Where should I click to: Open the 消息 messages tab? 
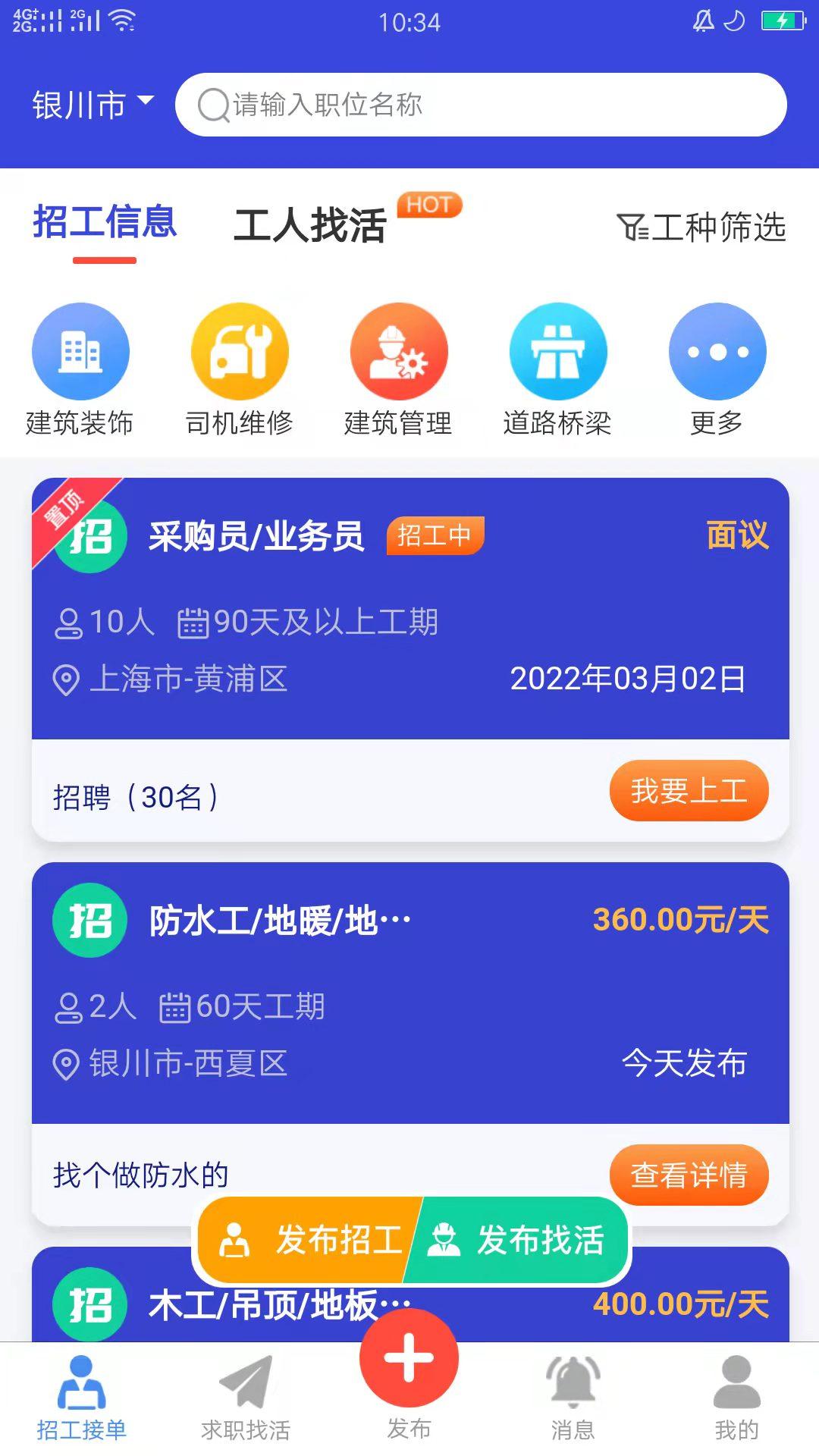pyautogui.click(x=573, y=1398)
